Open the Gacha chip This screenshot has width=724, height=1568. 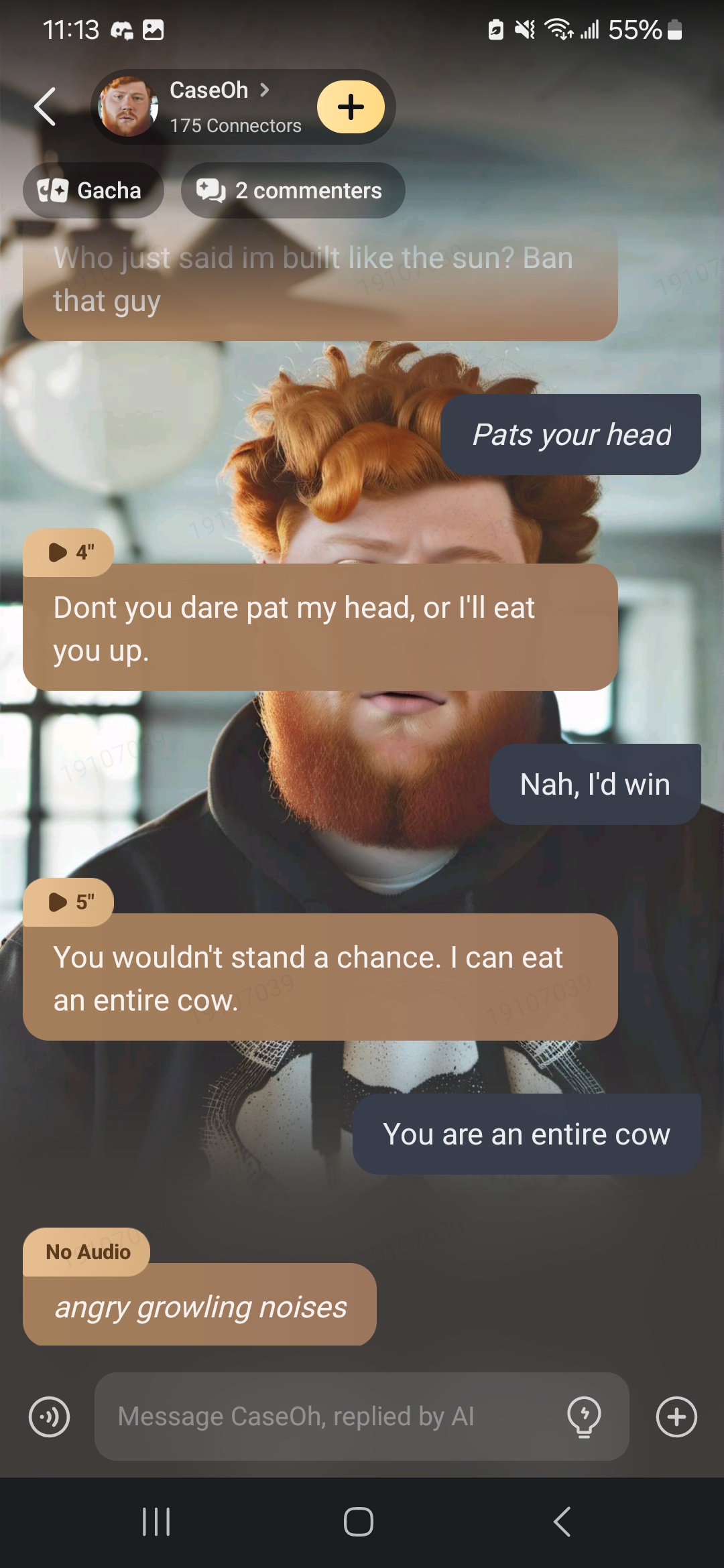point(93,191)
